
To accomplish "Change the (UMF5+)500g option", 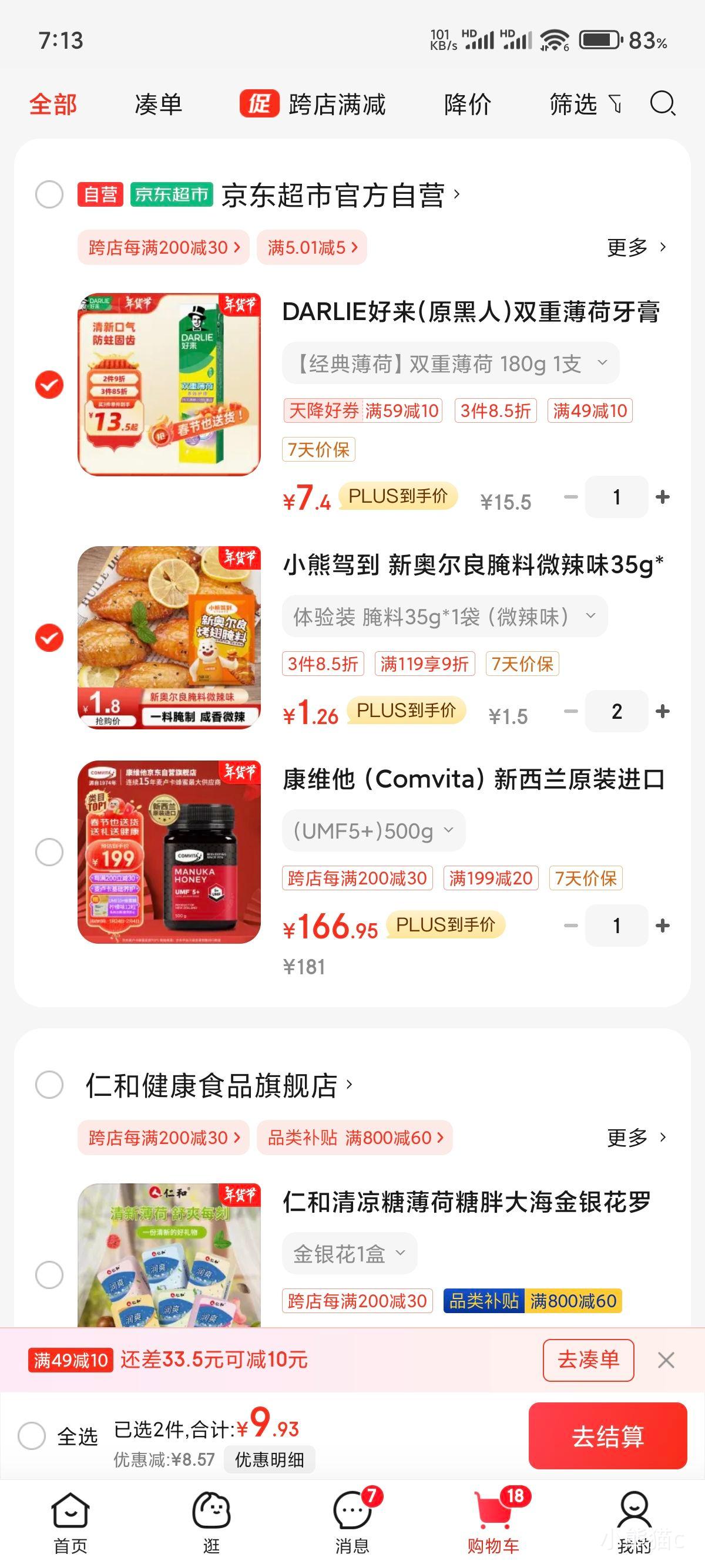I will pyautogui.click(x=373, y=830).
